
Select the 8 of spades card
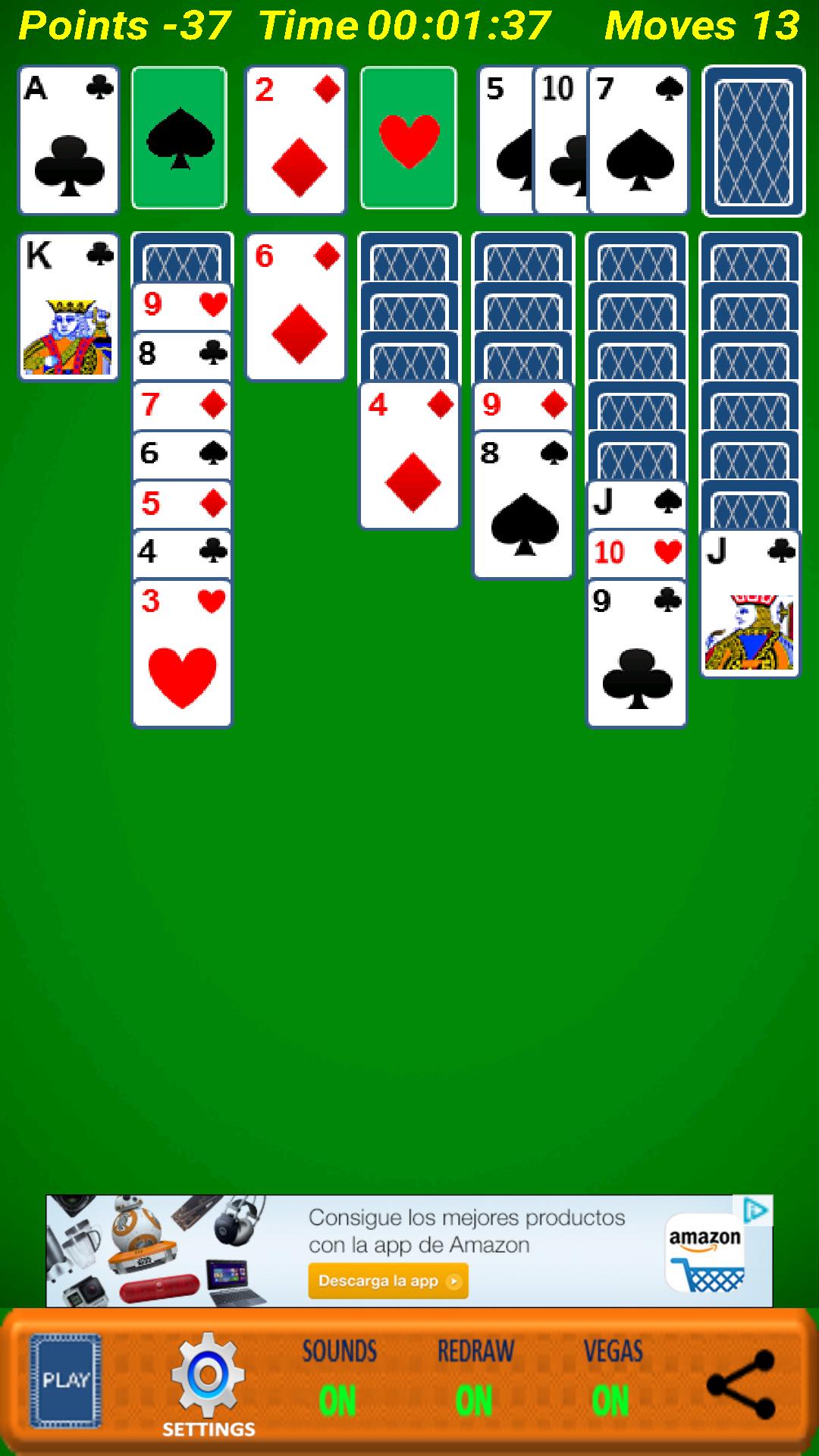[x=523, y=505]
